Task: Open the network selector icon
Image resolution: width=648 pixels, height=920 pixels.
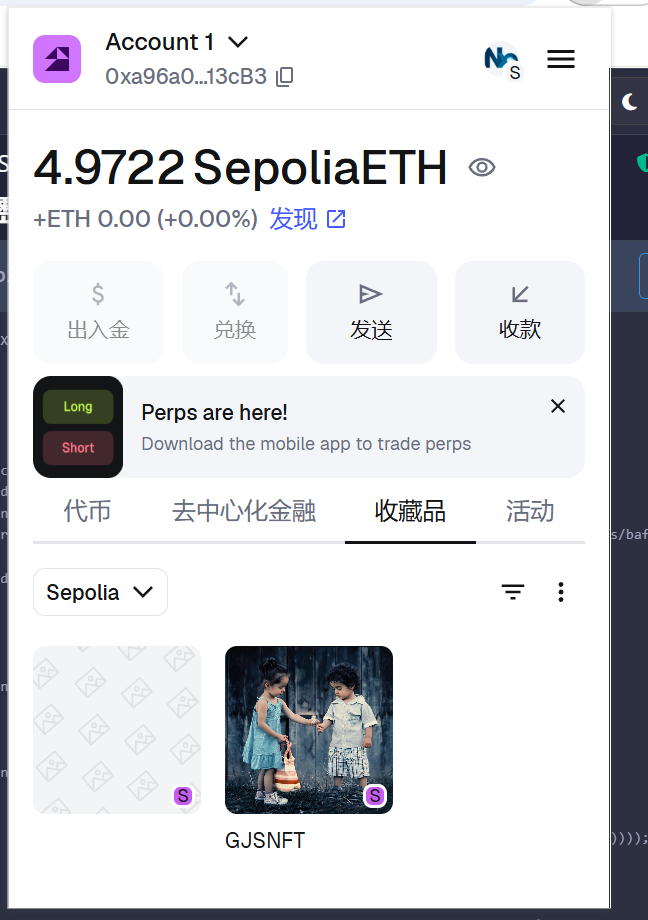Action: [x=501, y=60]
